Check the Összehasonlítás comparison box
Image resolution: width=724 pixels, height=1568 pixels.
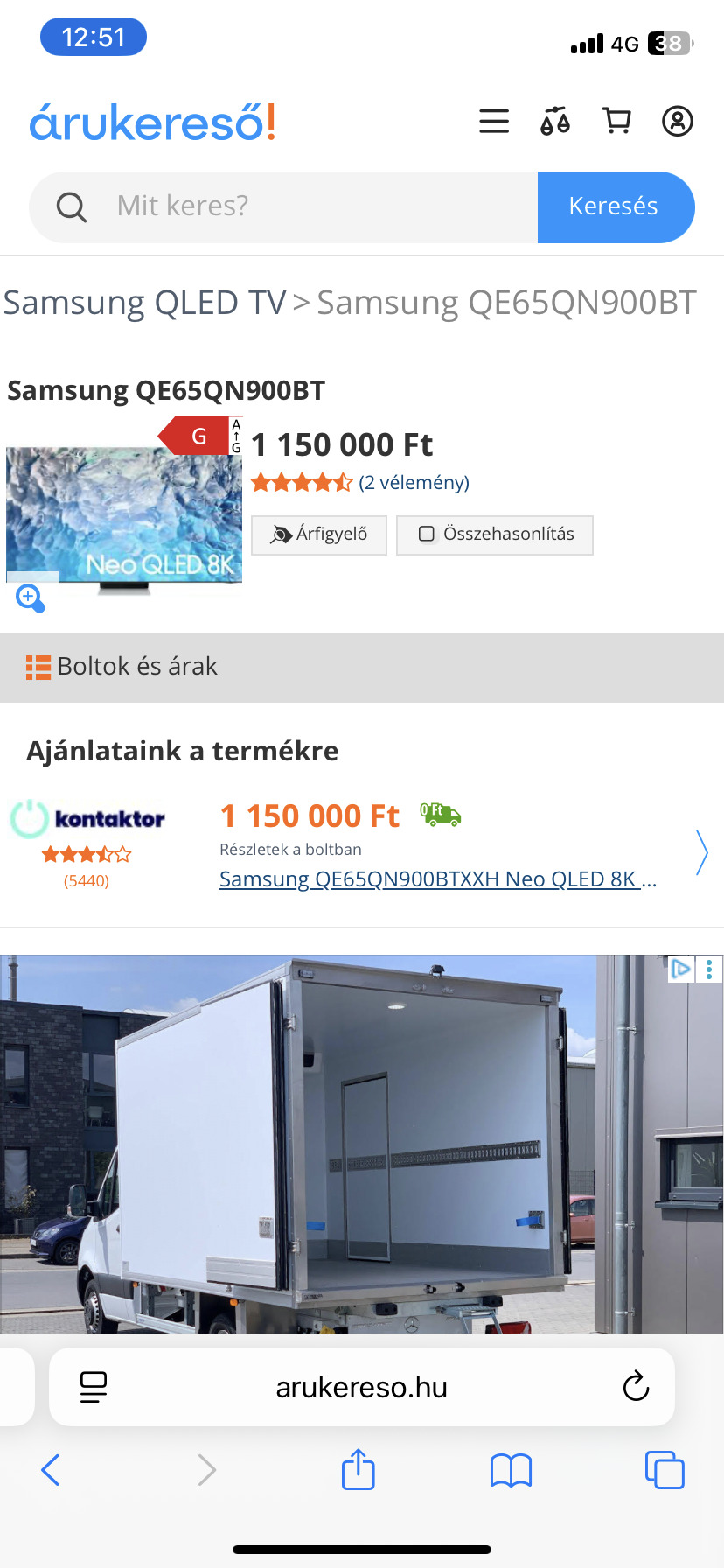tap(427, 534)
